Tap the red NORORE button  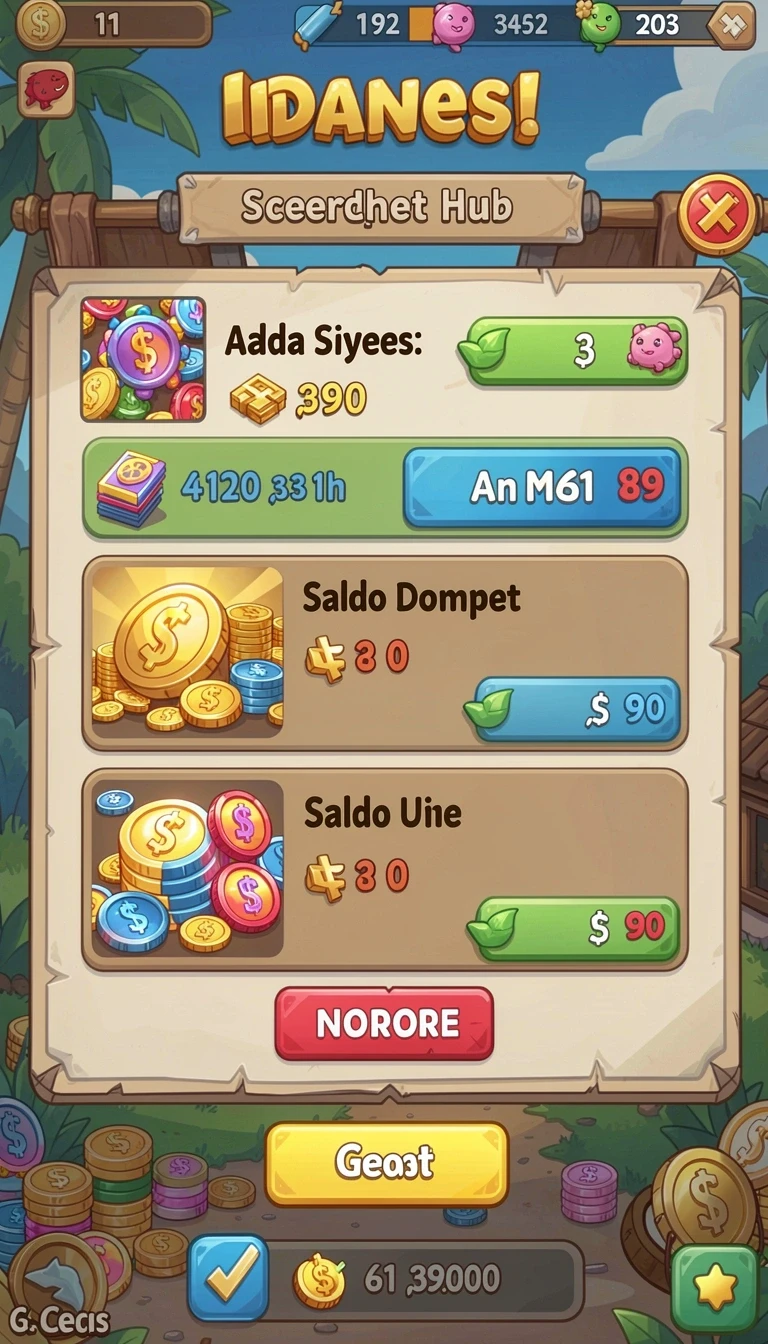coord(384,1023)
